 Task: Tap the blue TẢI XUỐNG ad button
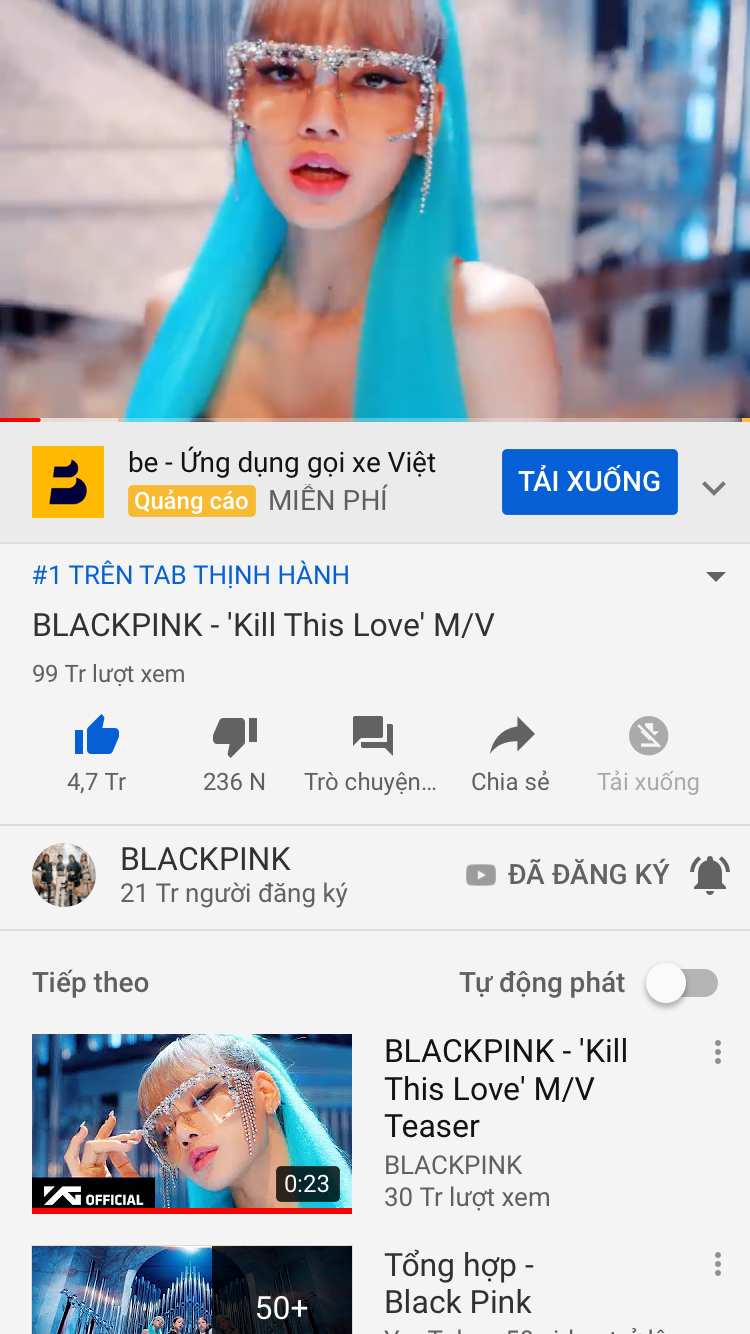tap(590, 482)
